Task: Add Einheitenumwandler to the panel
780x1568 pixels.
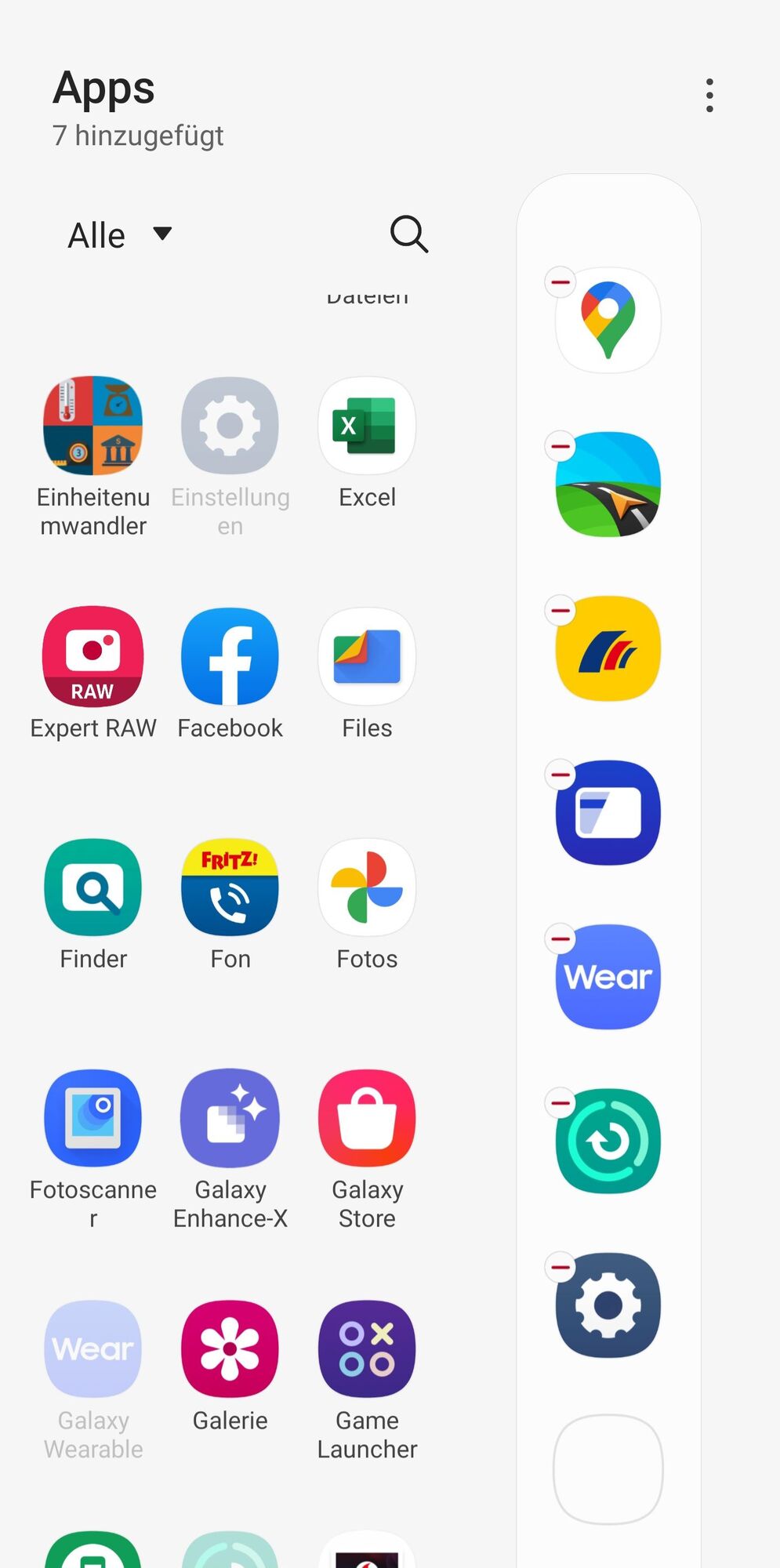Action: (93, 426)
